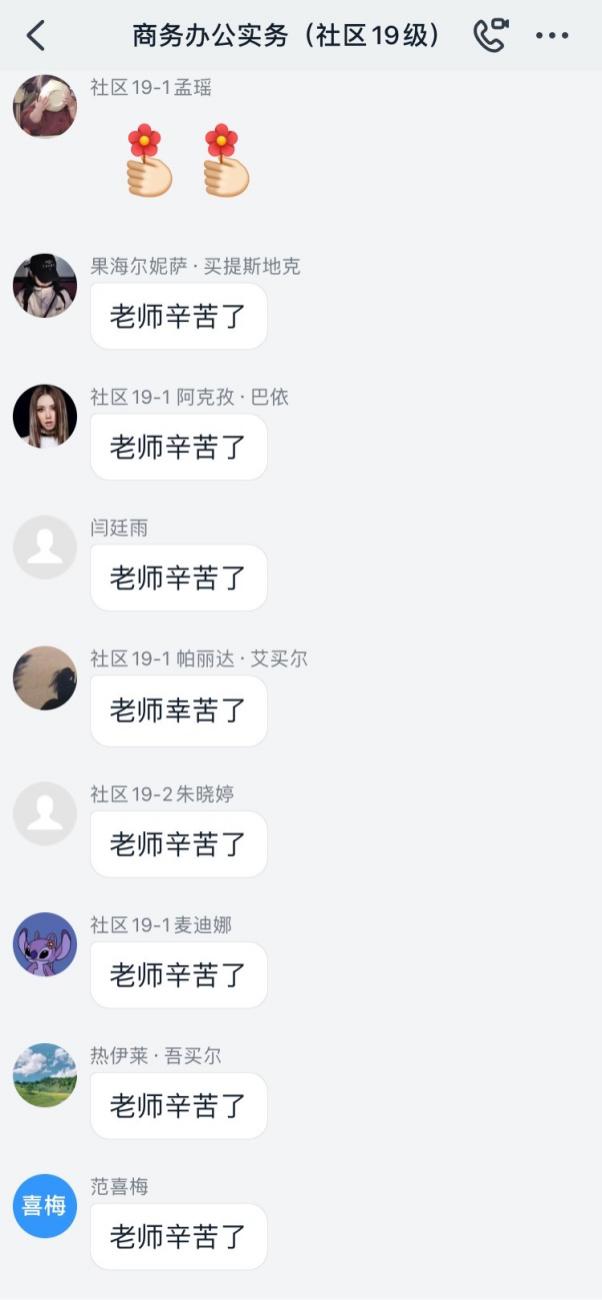
Task: Open 闫廷雨's default avatar
Action: tap(45, 547)
